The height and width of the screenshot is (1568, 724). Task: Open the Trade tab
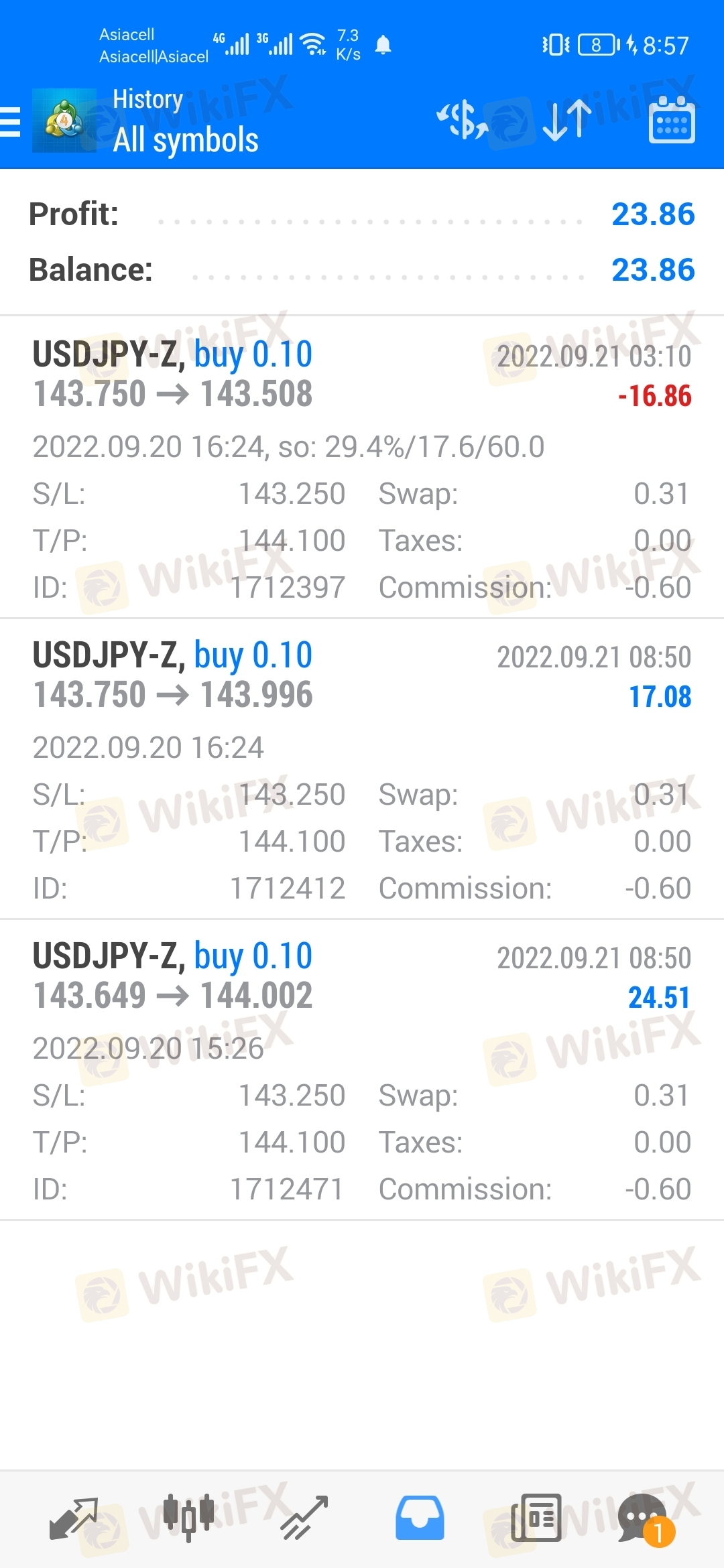304,1518
